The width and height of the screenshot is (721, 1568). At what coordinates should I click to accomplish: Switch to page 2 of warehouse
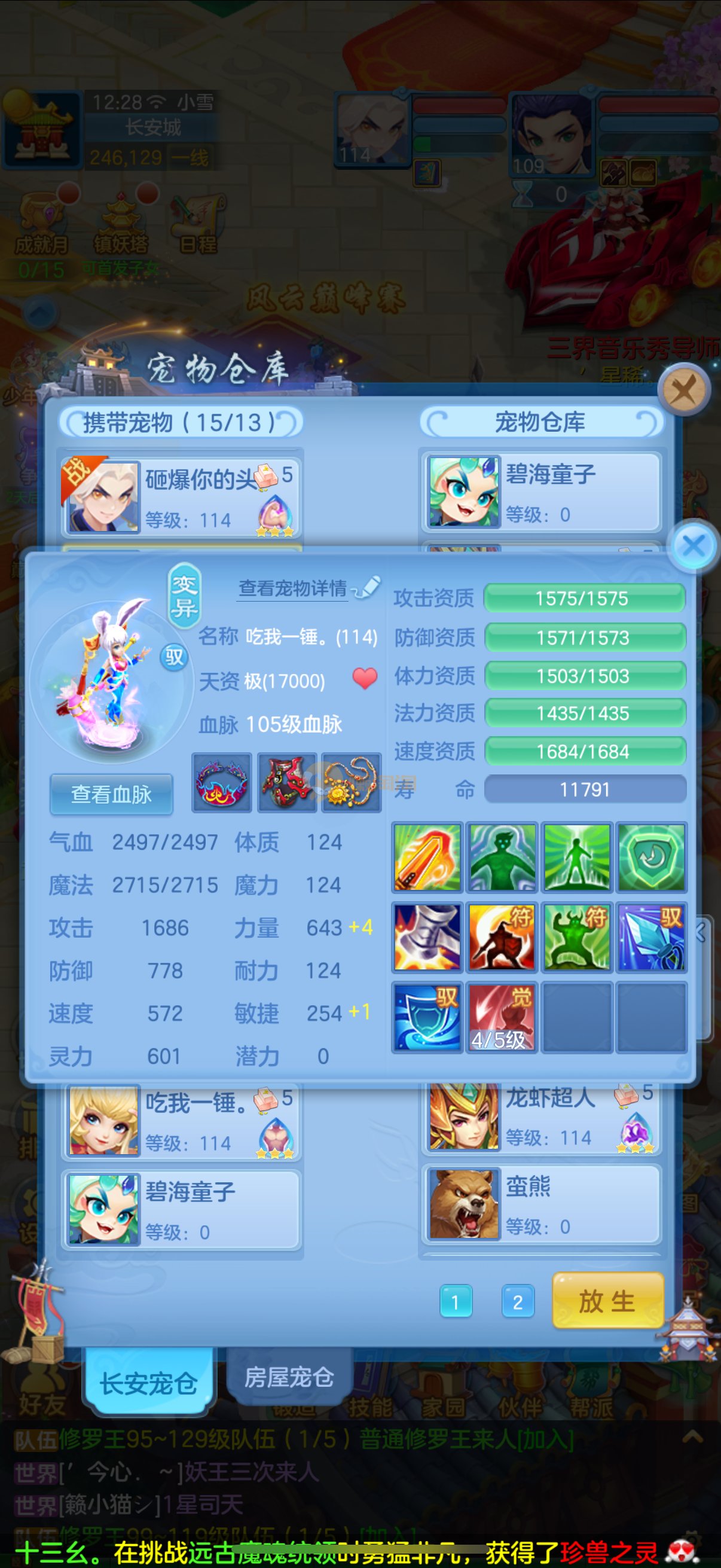pos(517,1301)
